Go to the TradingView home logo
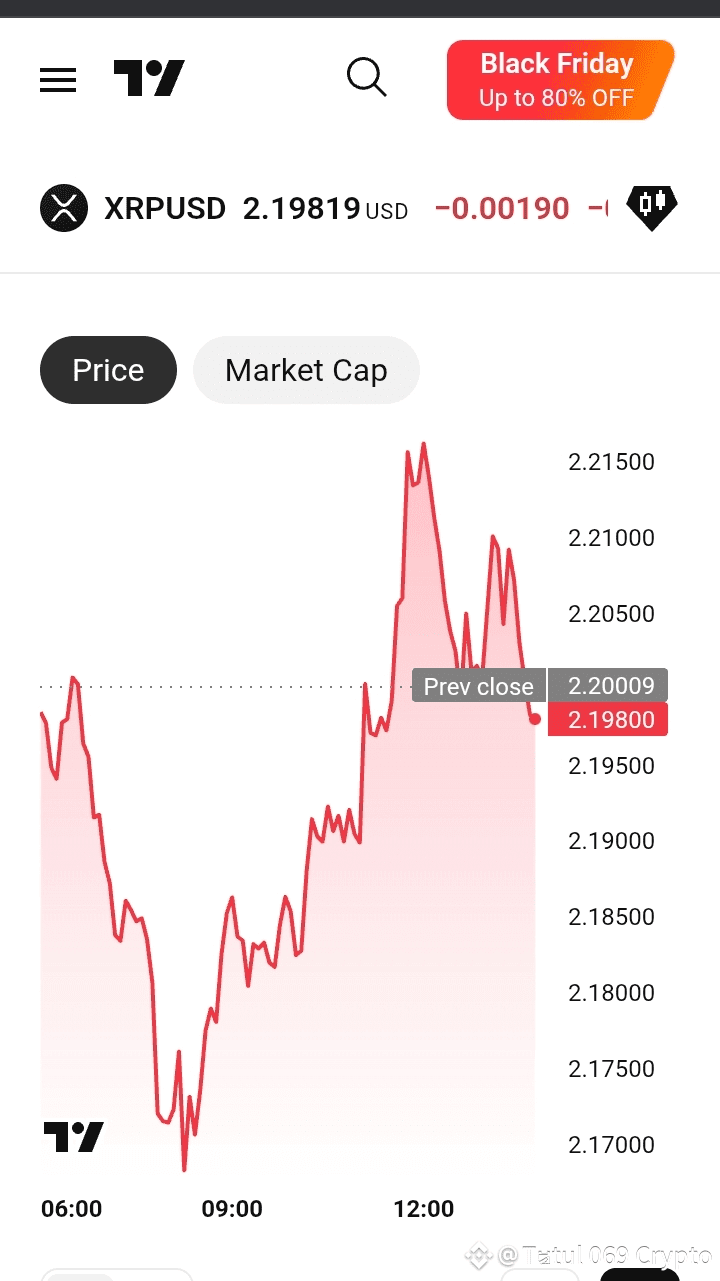 [x=149, y=79]
